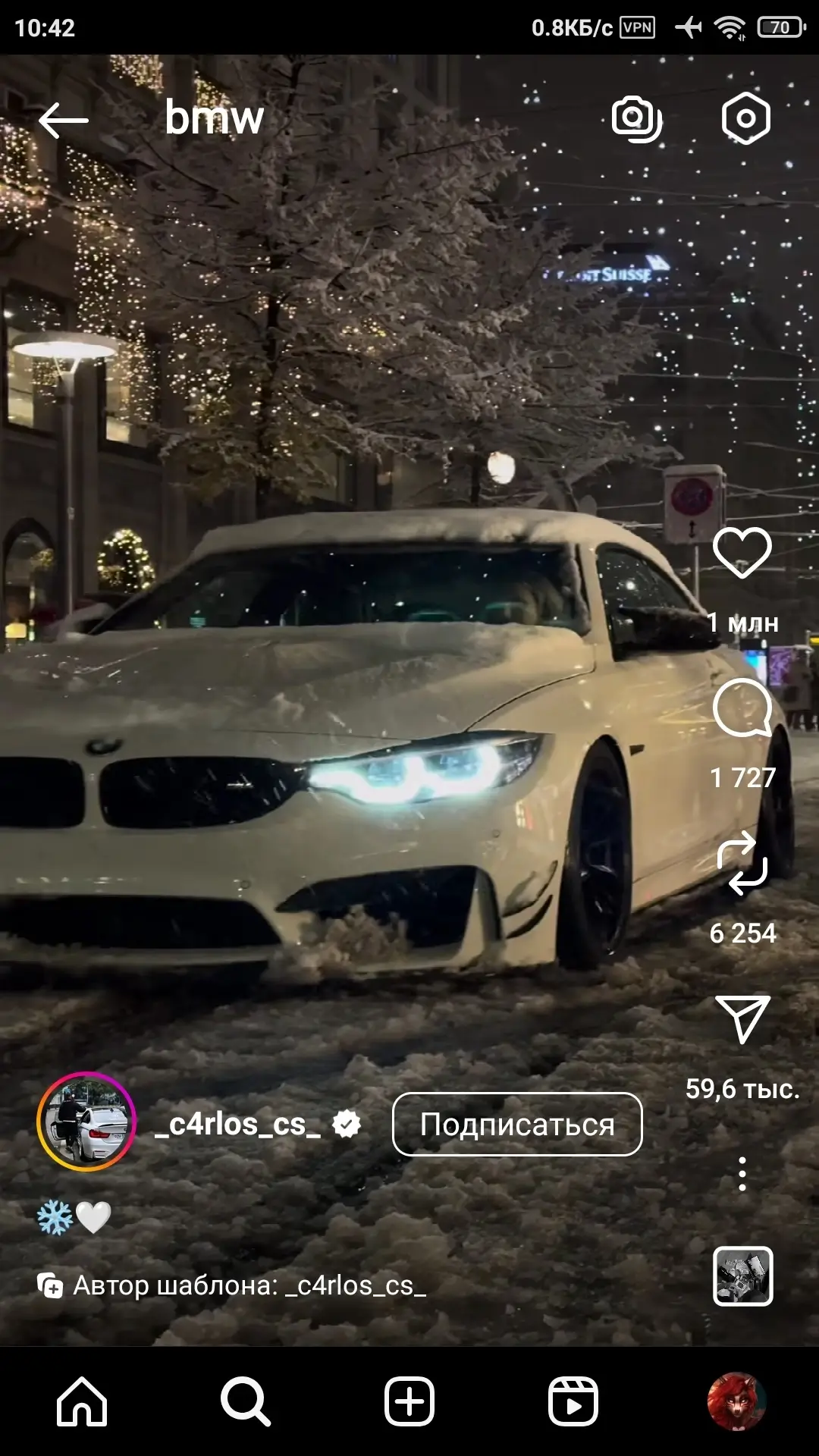Switch to the Search tab

245,1401
